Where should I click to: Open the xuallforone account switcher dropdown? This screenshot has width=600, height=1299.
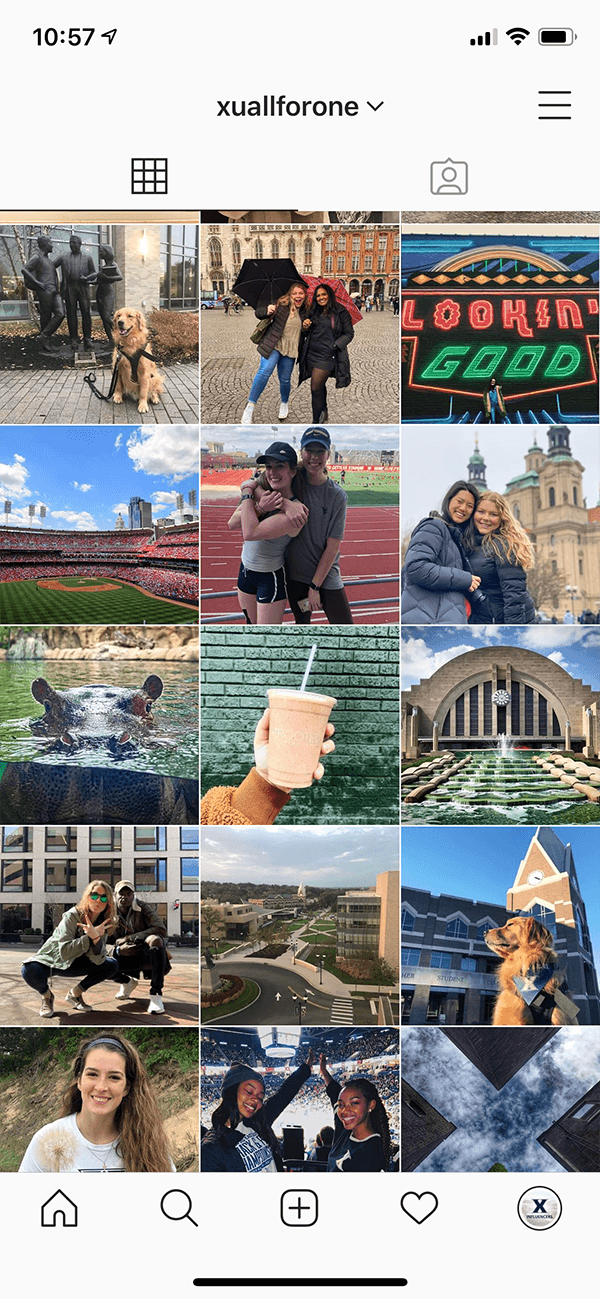(300, 107)
